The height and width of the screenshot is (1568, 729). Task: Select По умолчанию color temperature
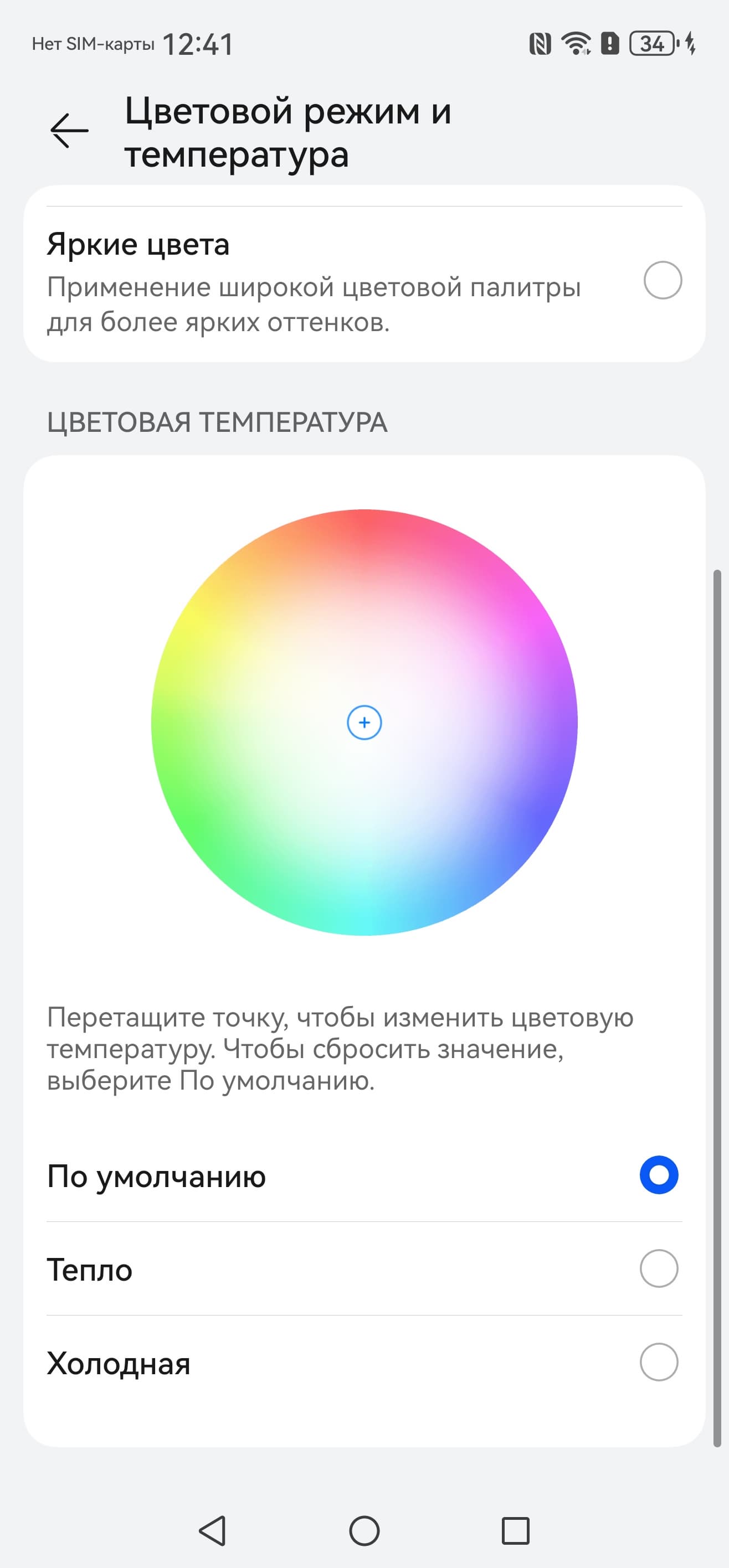(658, 1175)
